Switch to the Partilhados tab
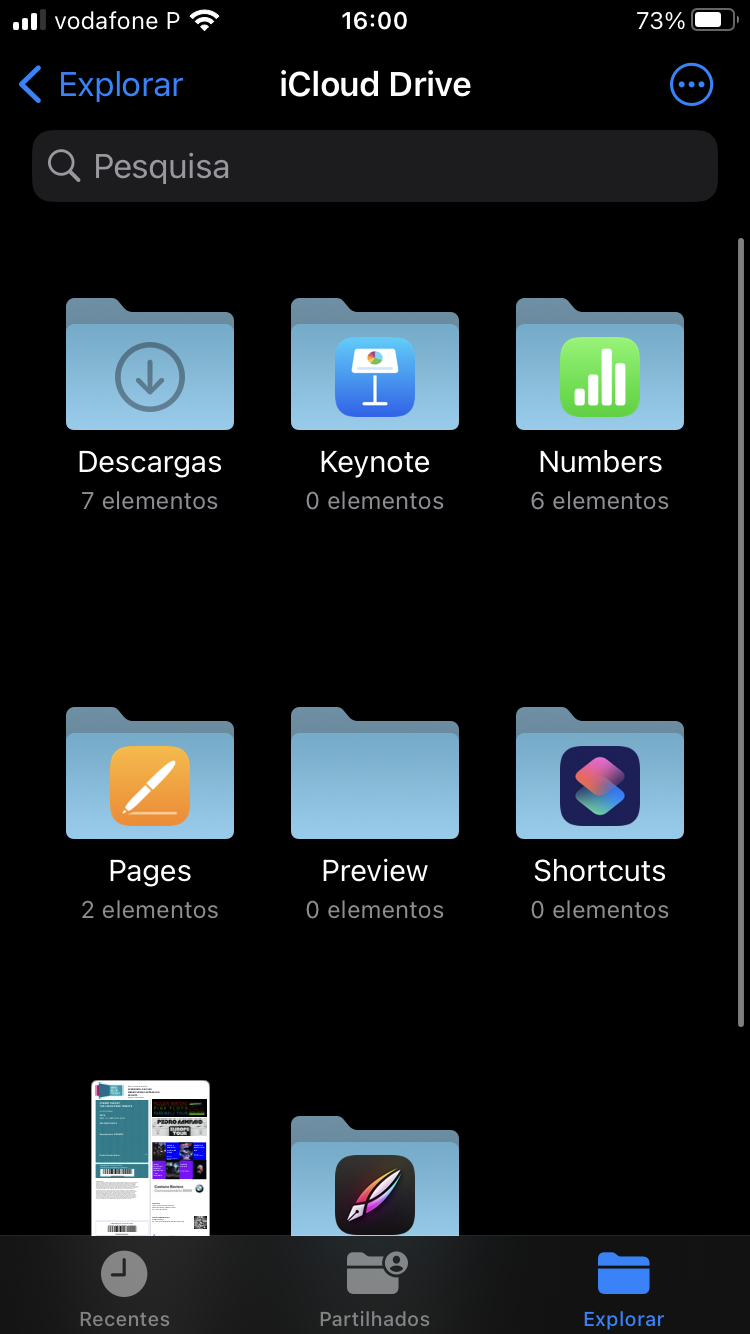 click(375, 1290)
